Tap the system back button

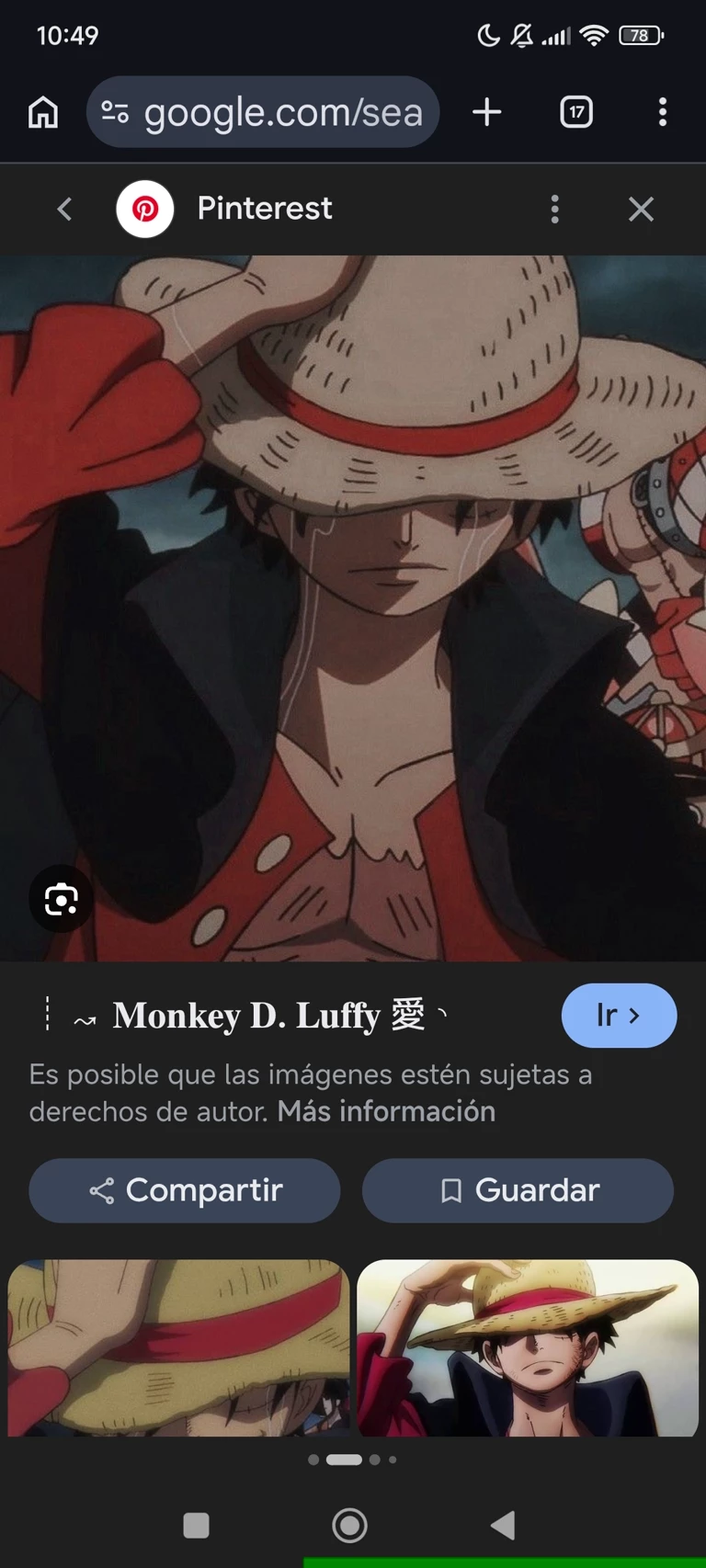[x=503, y=1526]
